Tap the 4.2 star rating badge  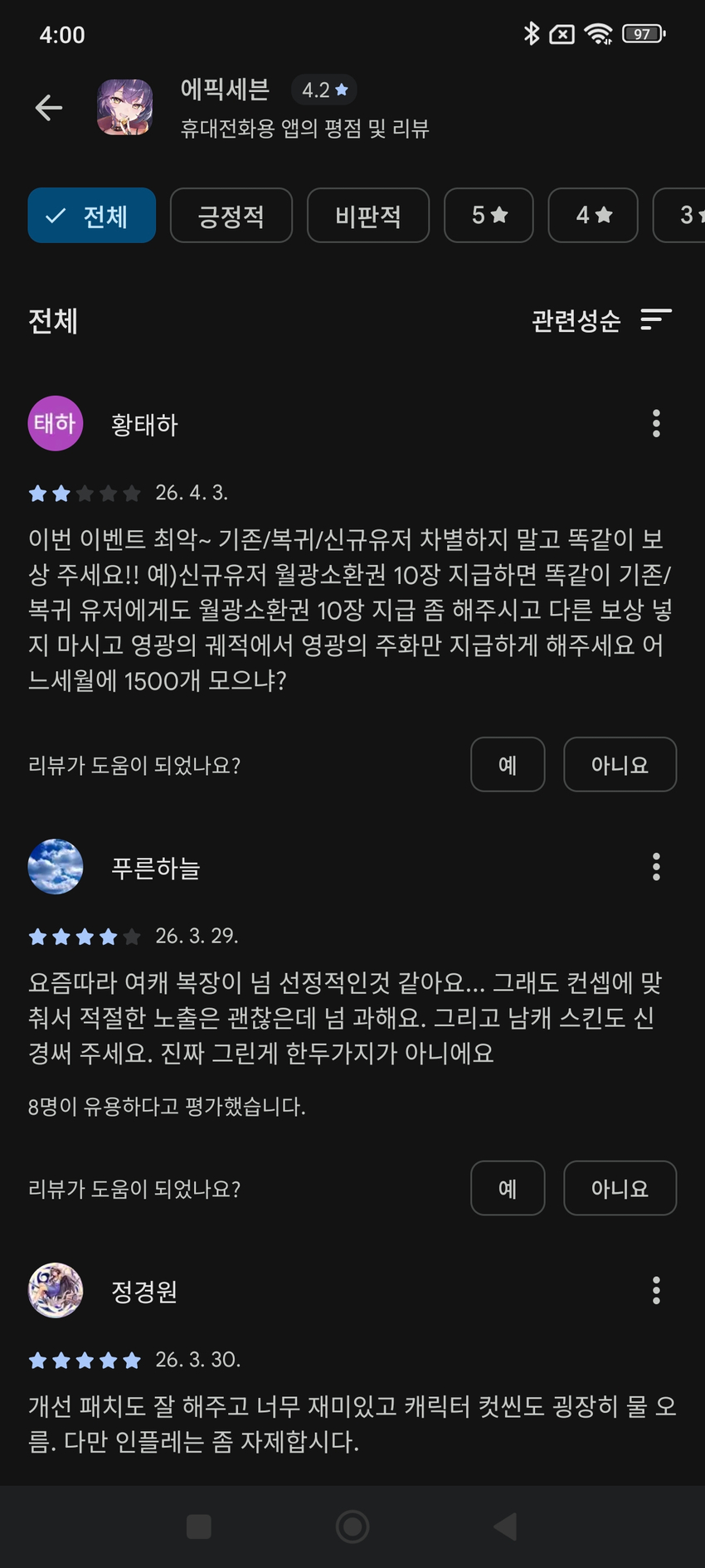click(x=323, y=90)
